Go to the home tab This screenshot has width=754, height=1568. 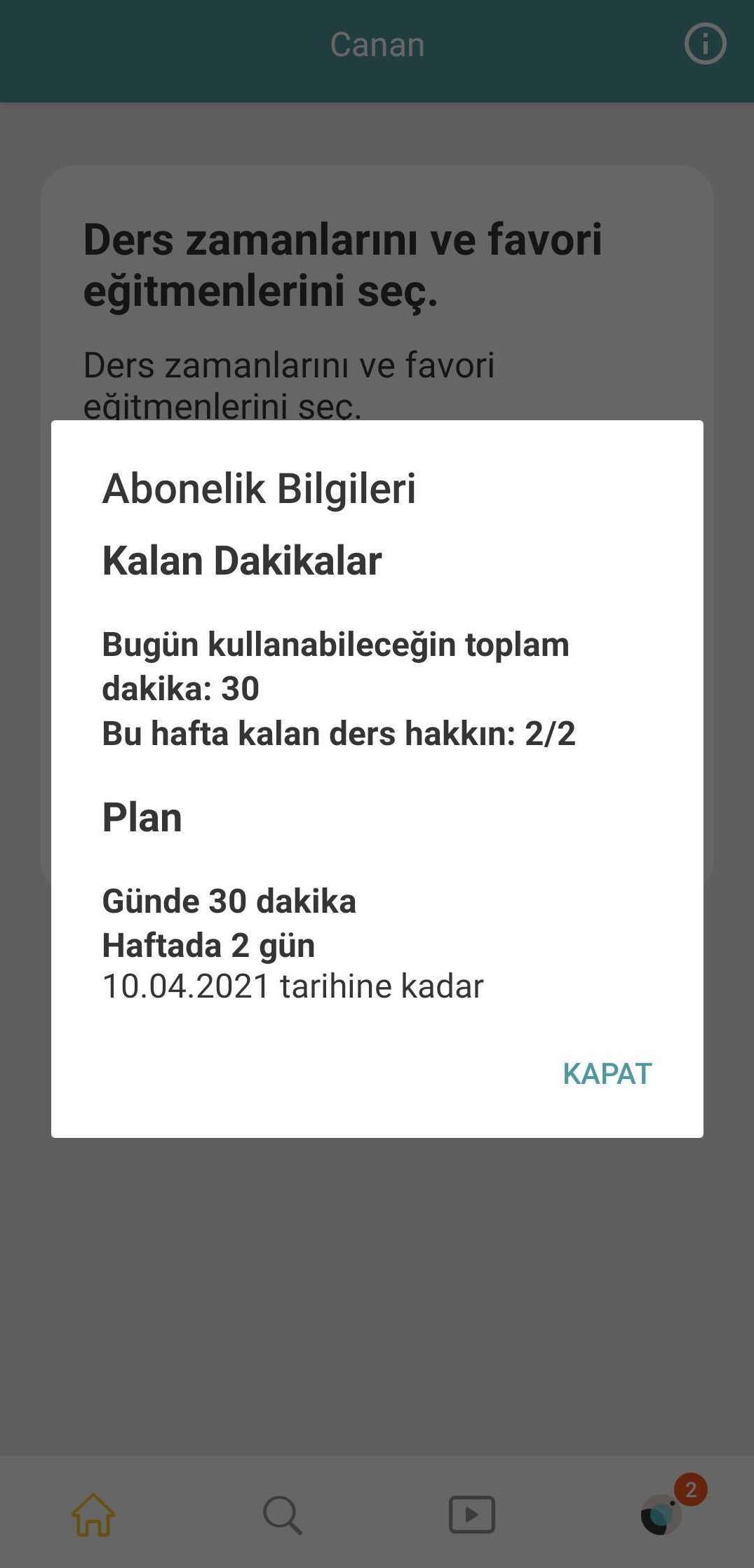coord(93,1514)
